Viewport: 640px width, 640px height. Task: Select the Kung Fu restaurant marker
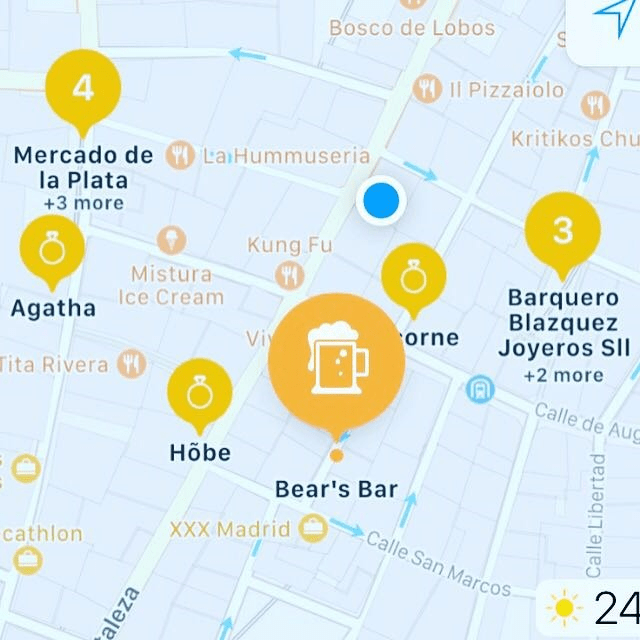[x=289, y=275]
